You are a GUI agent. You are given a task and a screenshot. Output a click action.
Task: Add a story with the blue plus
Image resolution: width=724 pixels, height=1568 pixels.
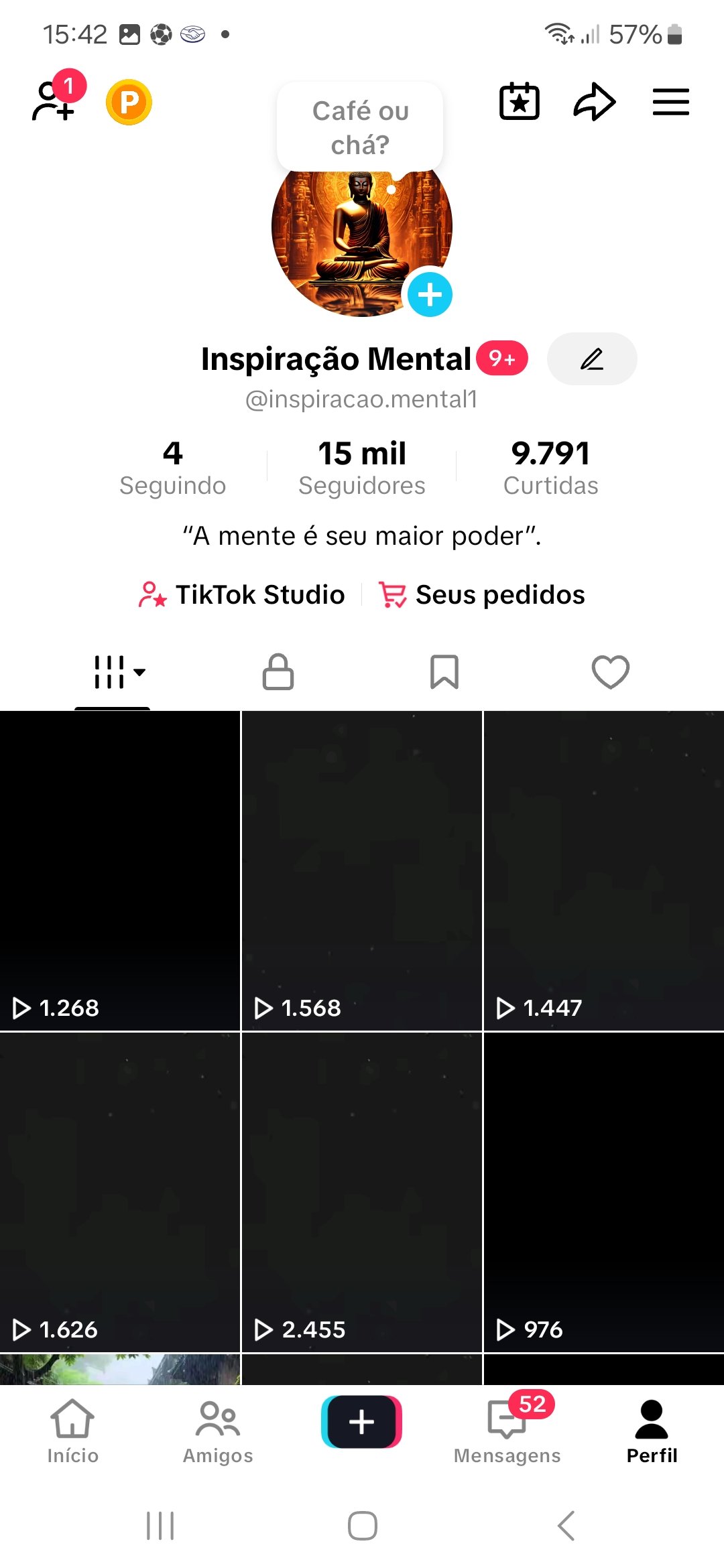pyautogui.click(x=430, y=294)
